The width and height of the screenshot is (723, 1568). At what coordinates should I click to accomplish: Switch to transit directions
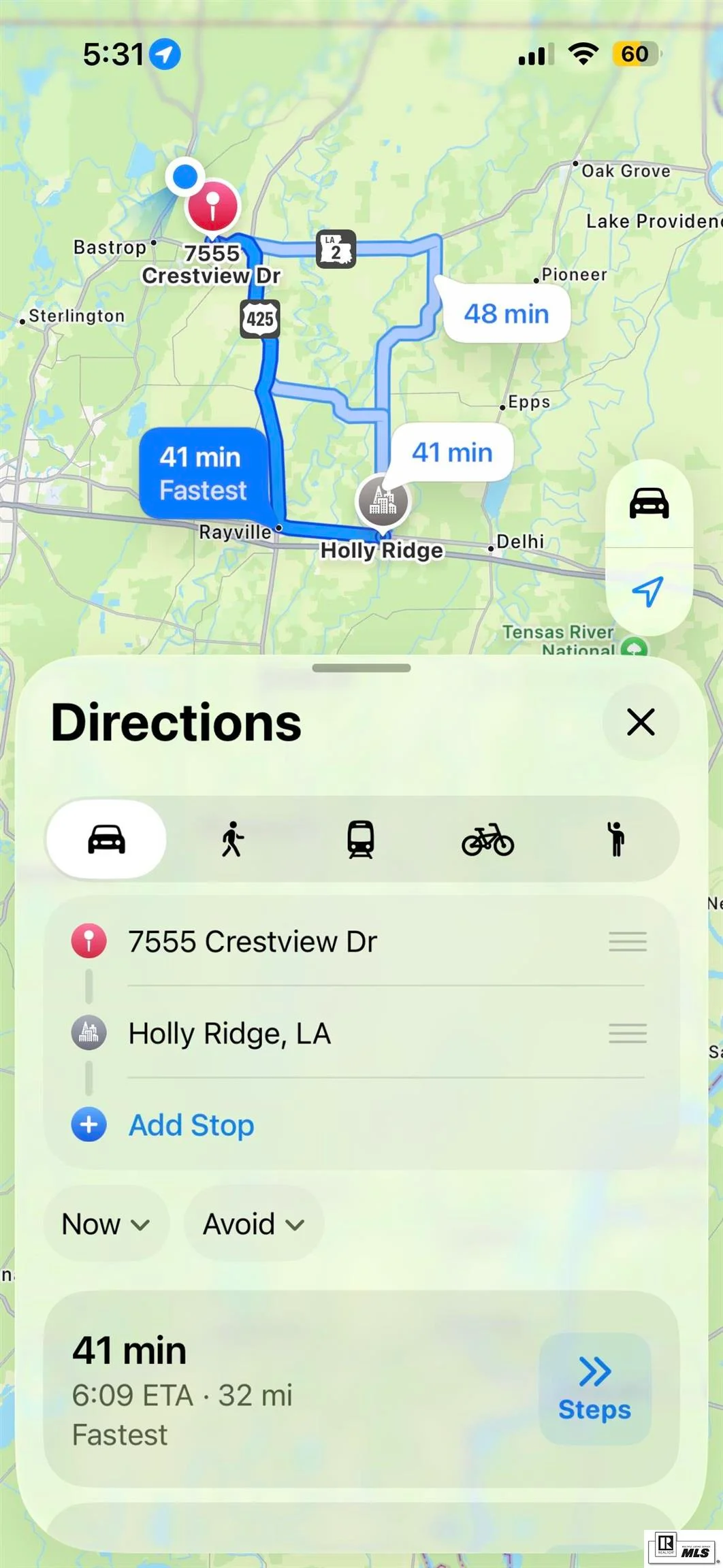point(360,839)
